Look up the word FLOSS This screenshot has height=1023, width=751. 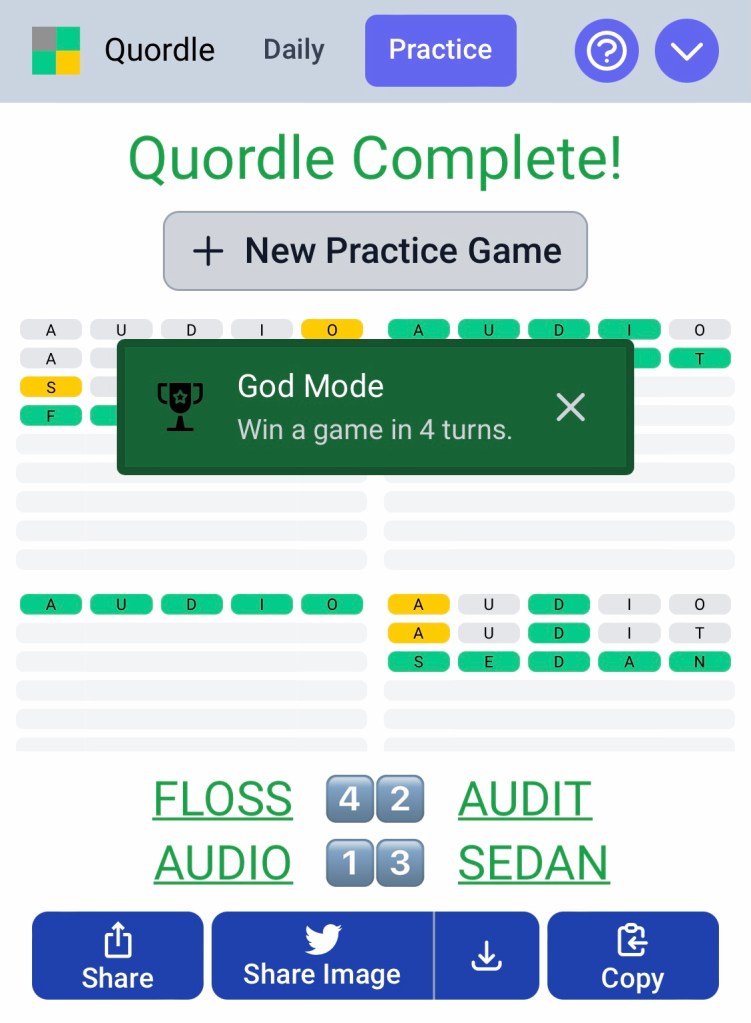click(x=222, y=799)
